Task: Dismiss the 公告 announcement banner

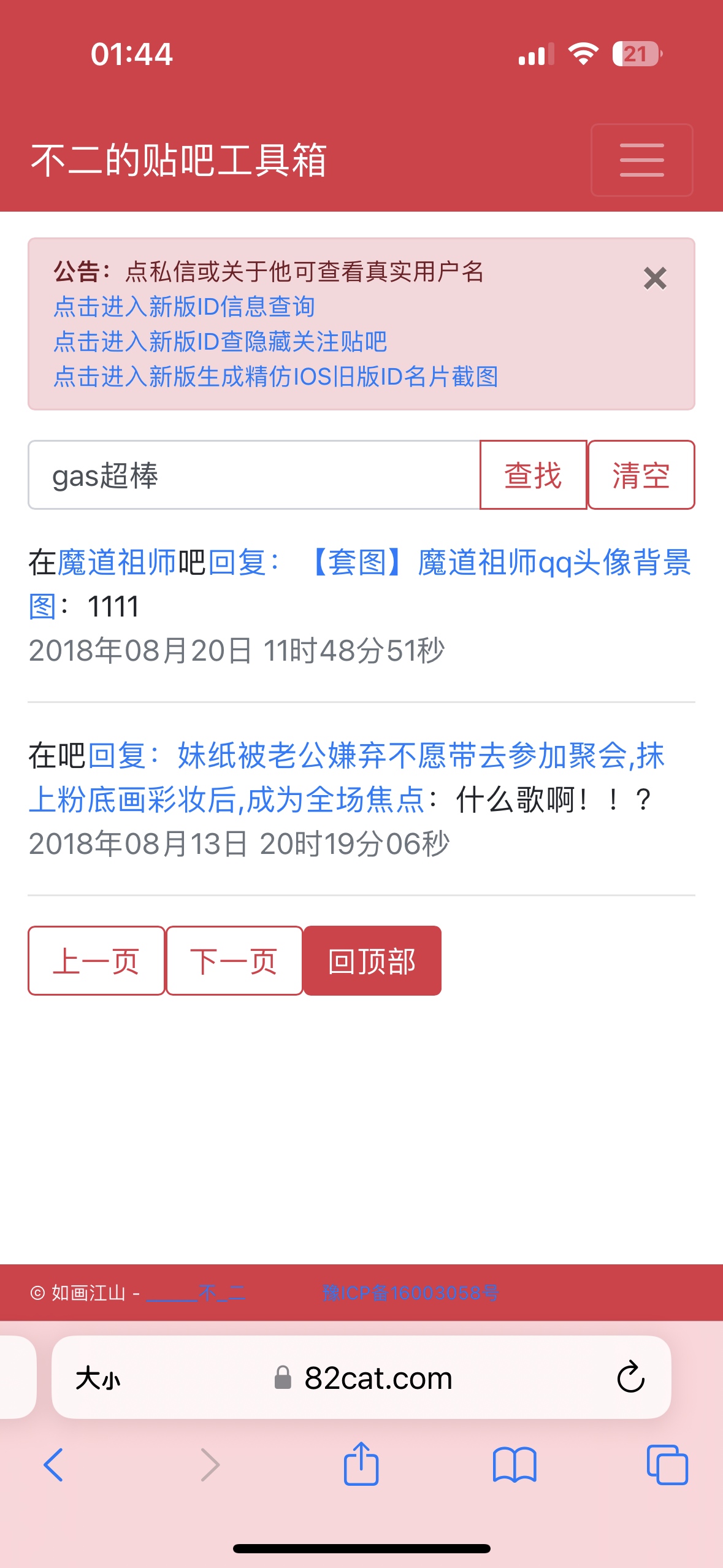Action: click(654, 279)
